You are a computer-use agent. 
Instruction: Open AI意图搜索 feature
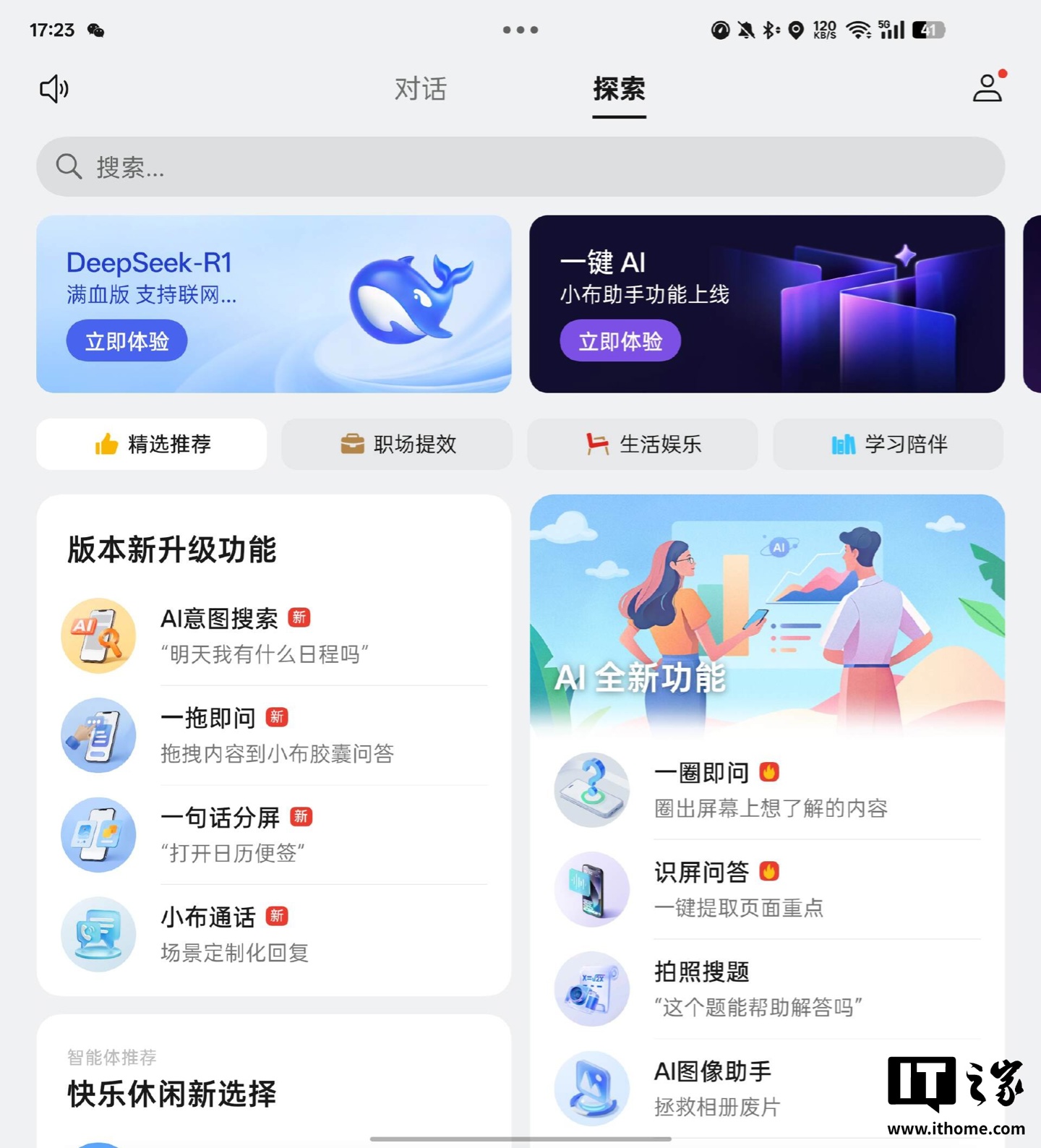275,635
